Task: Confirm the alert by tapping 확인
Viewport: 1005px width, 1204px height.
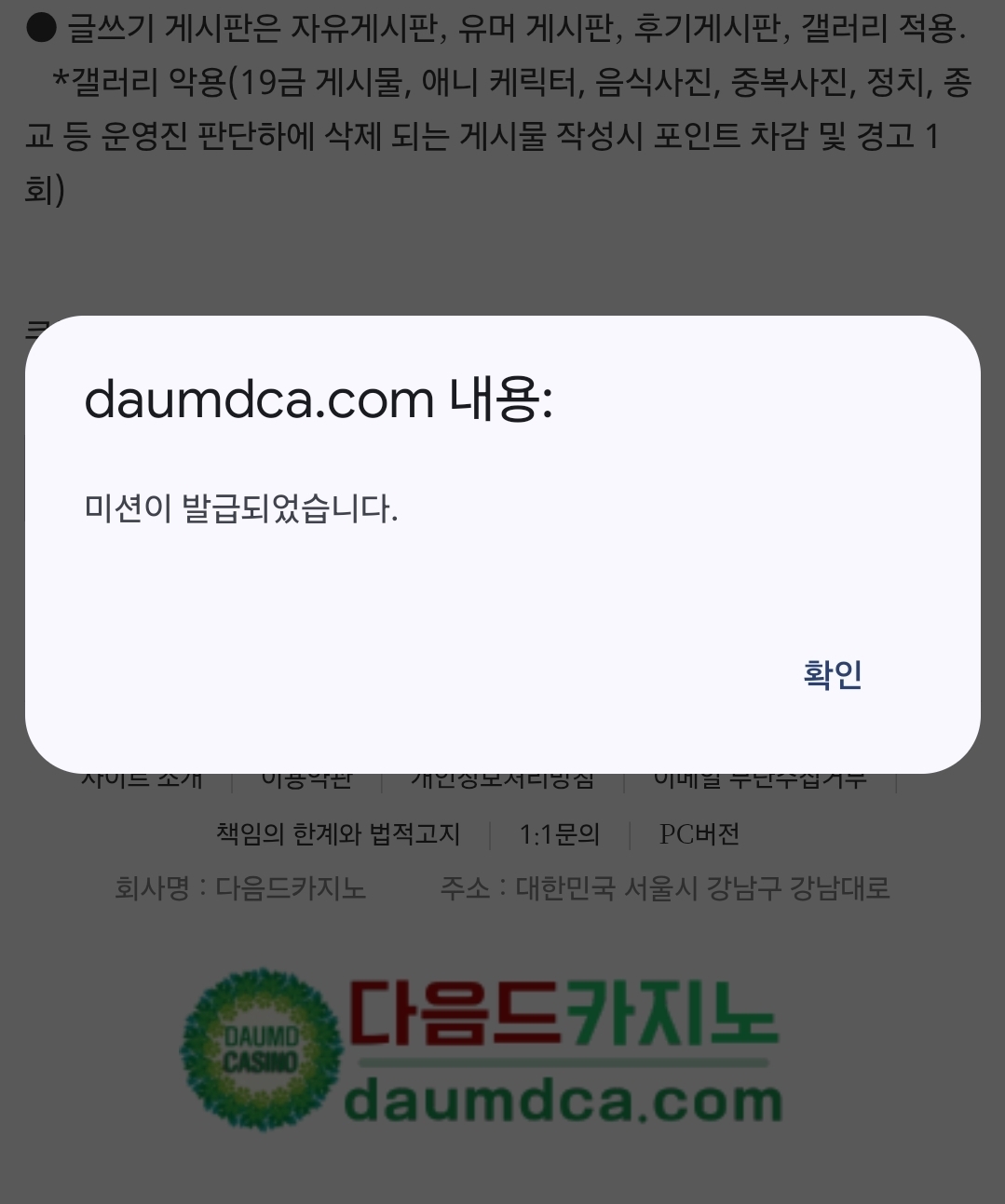Action: click(x=832, y=674)
